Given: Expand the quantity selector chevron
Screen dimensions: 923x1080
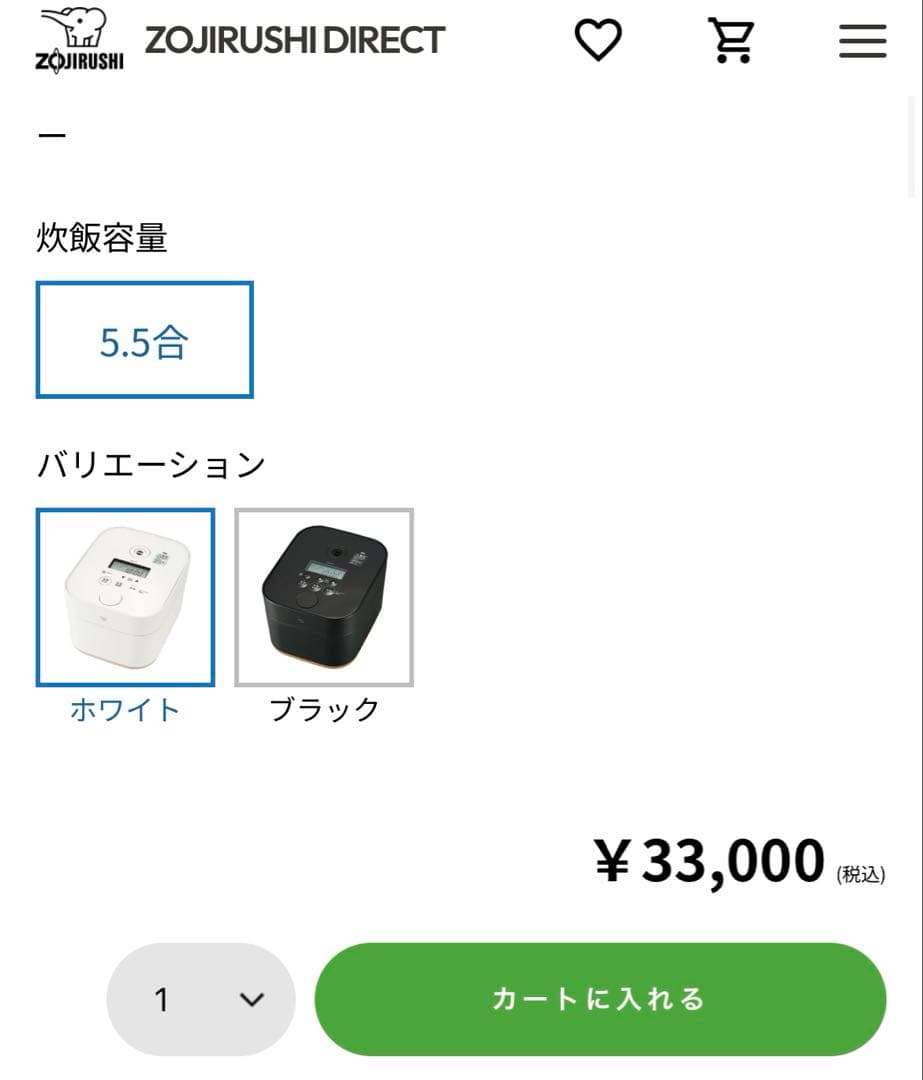Looking at the screenshot, I should pos(250,998).
